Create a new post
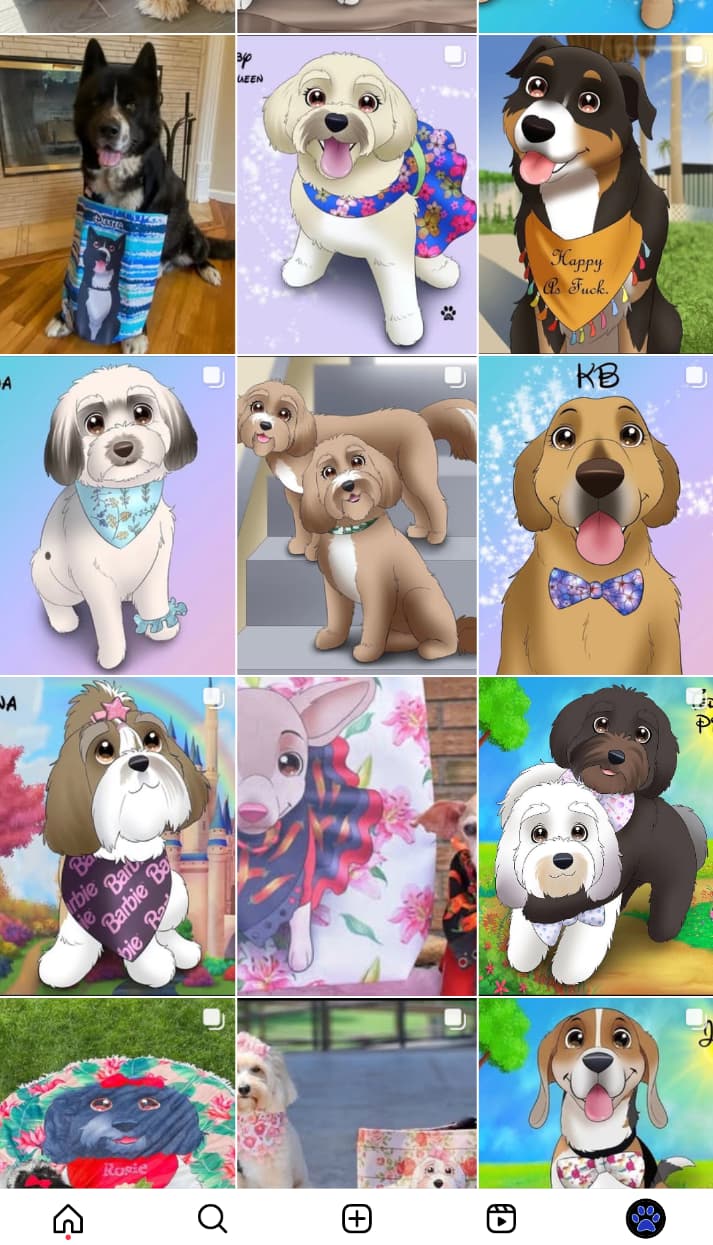The image size is (713, 1245). 357,1218
